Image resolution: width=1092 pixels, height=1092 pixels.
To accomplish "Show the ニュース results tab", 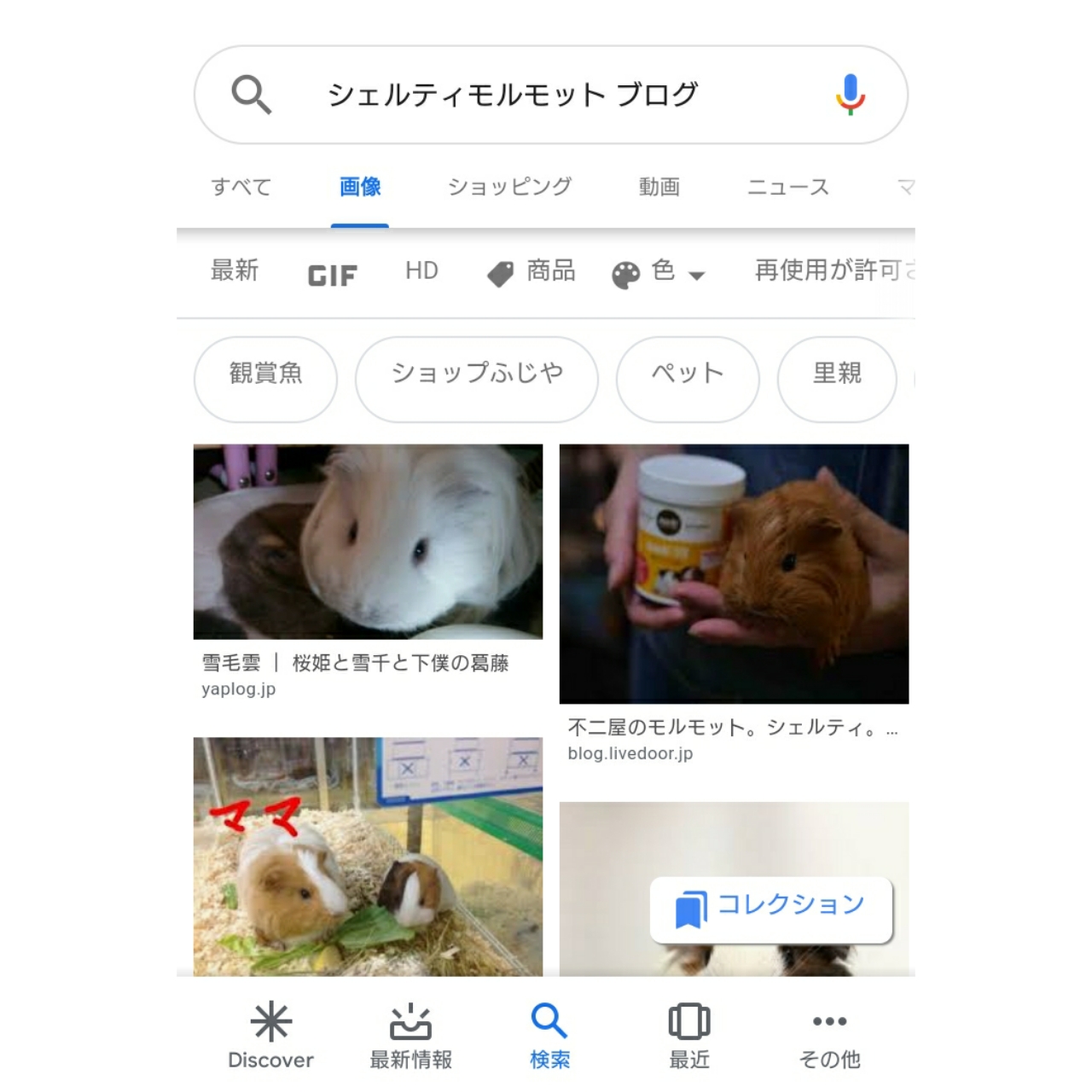I will (787, 187).
